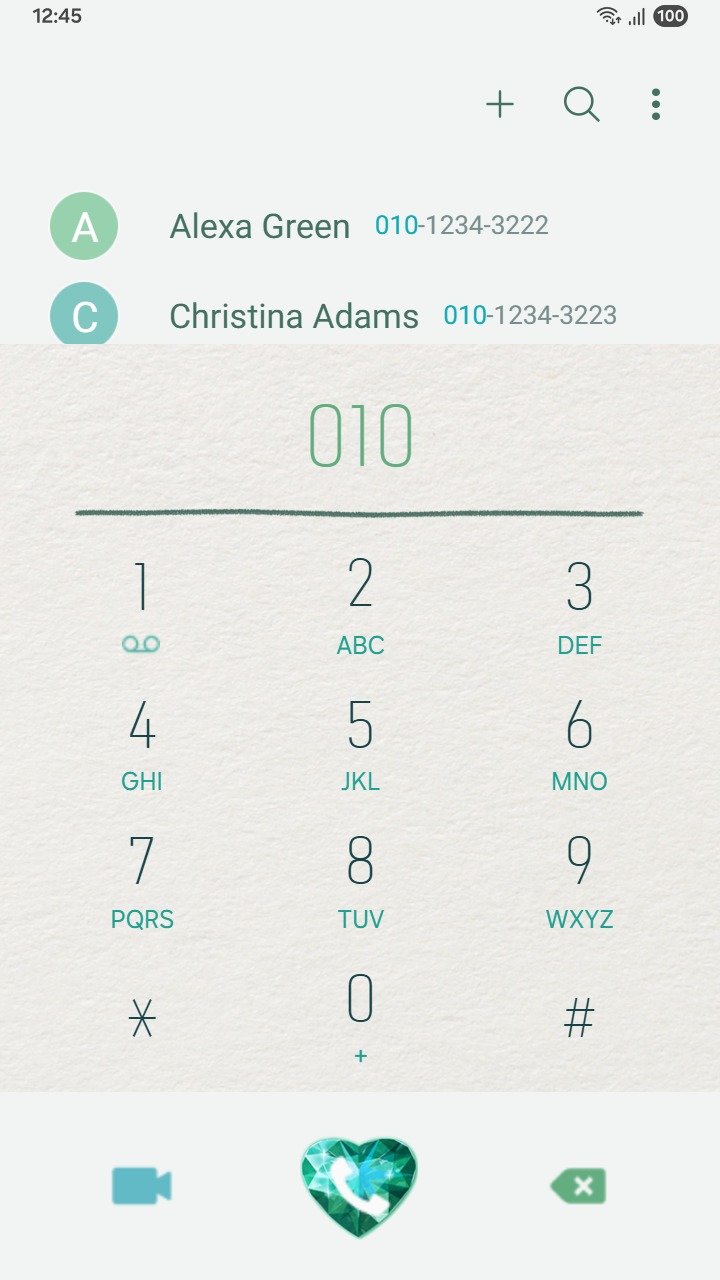Place the call with heart button
Viewport: 720px width, 1280px height.
359,1187
